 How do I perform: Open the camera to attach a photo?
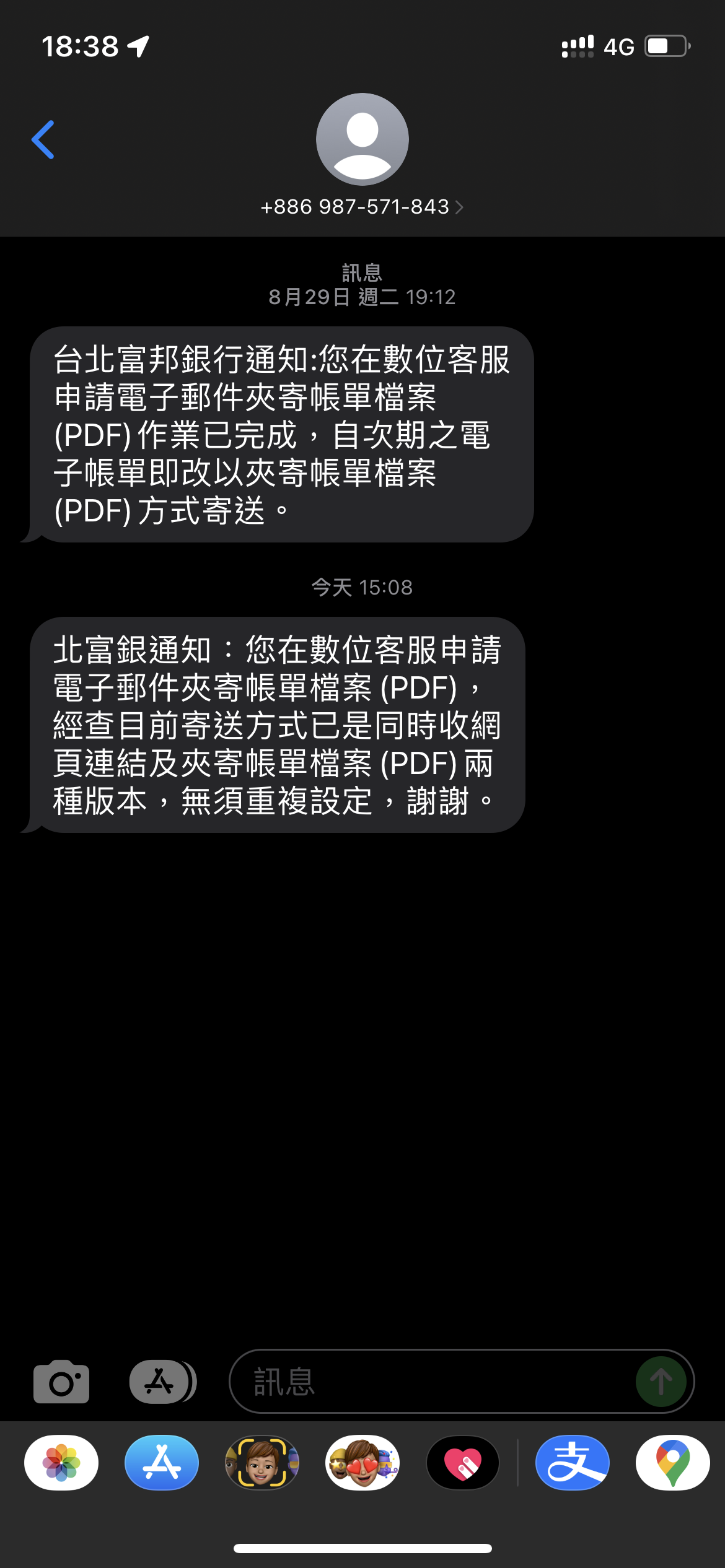point(61,1382)
